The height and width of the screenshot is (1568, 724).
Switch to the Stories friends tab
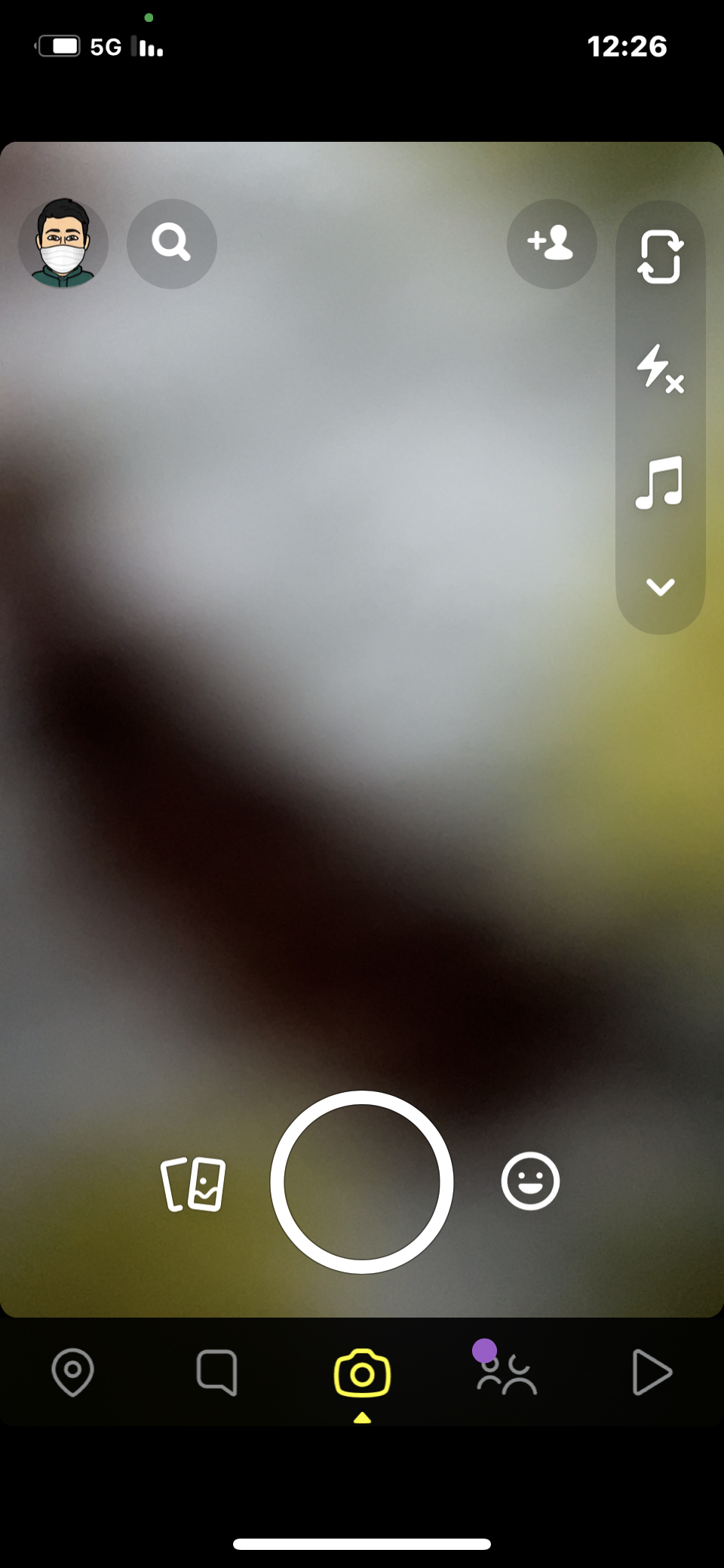click(x=506, y=1374)
